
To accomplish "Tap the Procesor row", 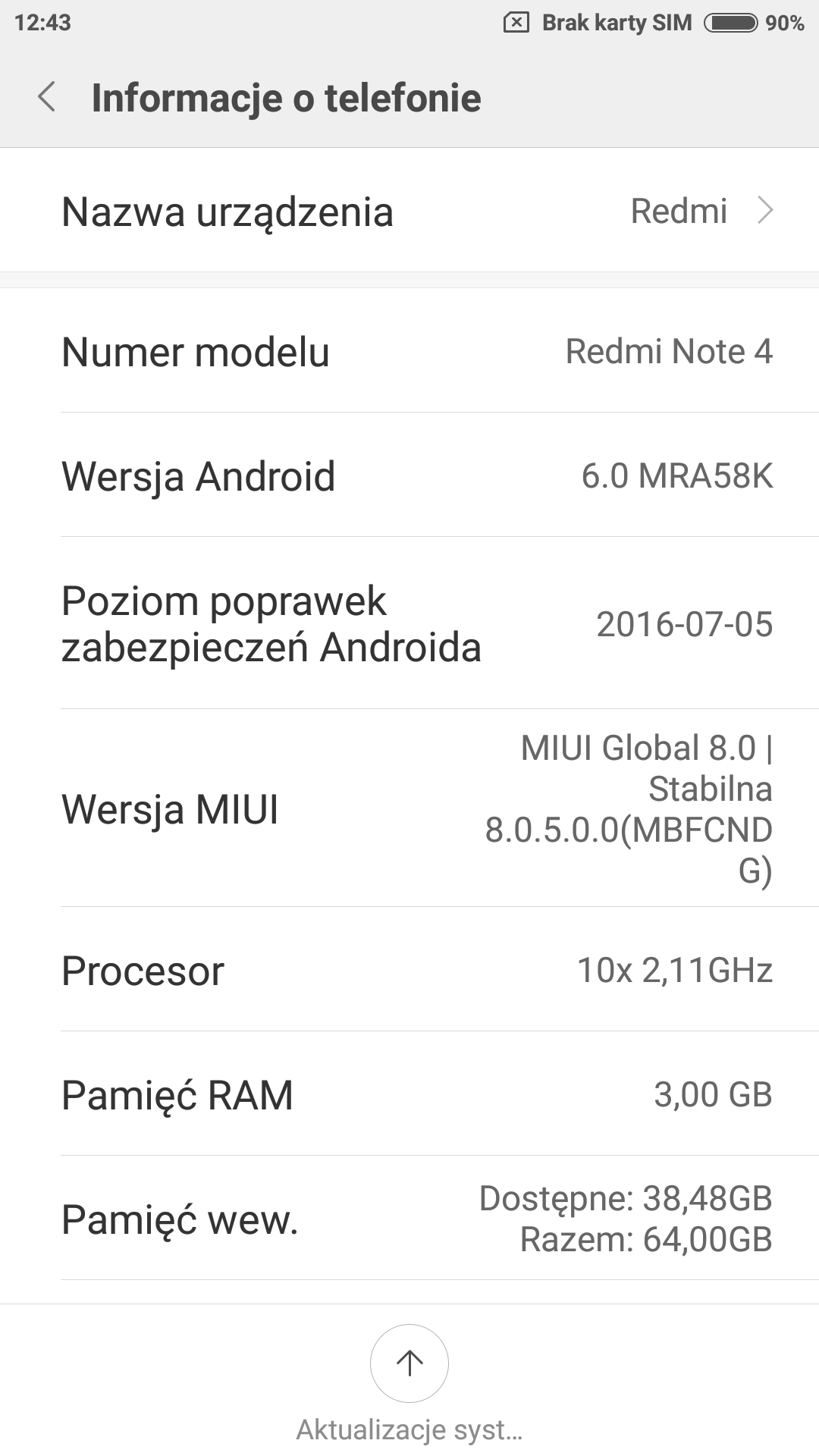I will [409, 971].
